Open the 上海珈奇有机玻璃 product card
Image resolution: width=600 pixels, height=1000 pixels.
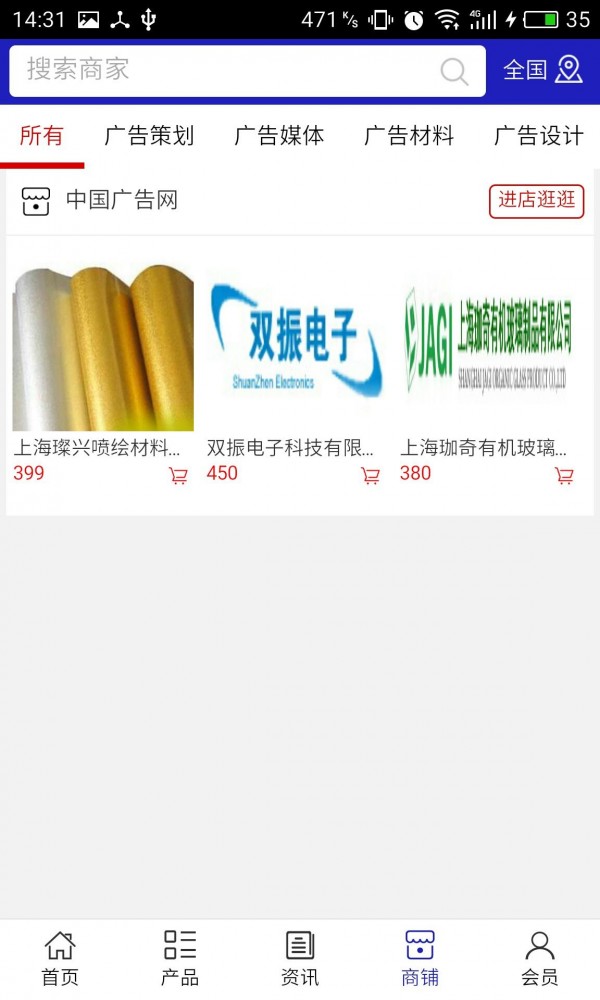489,374
